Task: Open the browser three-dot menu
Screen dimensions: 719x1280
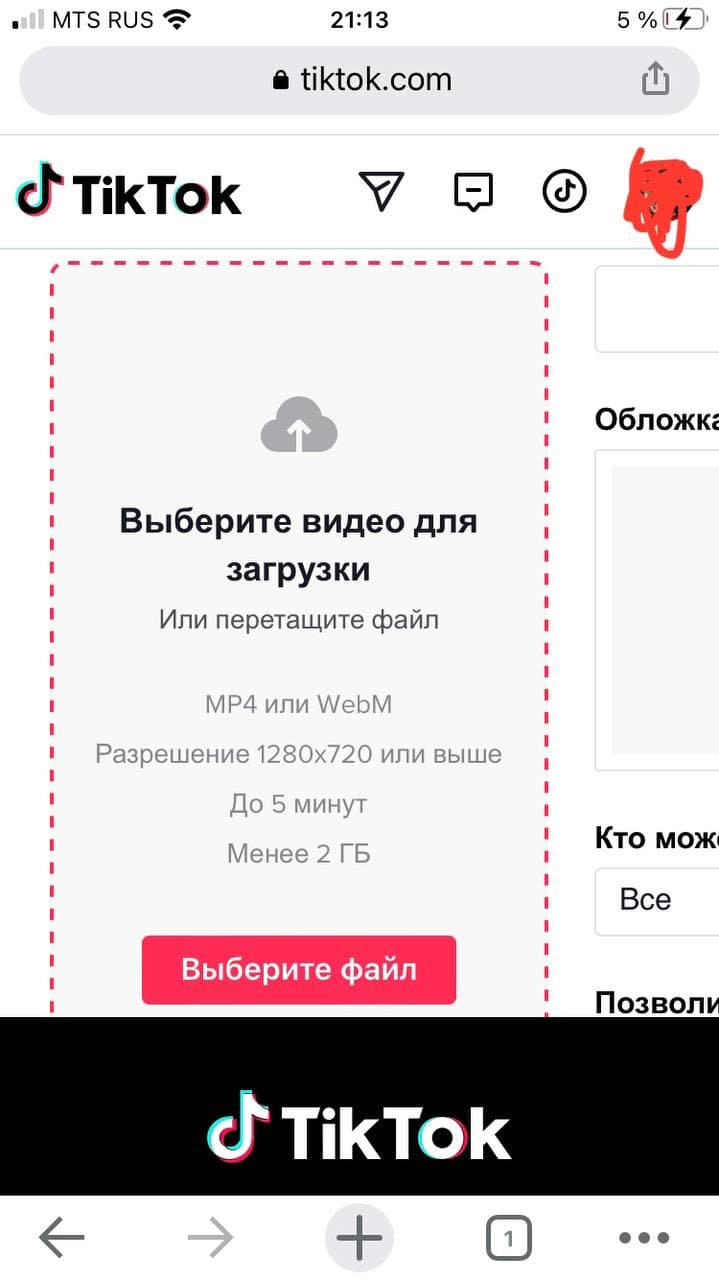Action: point(643,1240)
